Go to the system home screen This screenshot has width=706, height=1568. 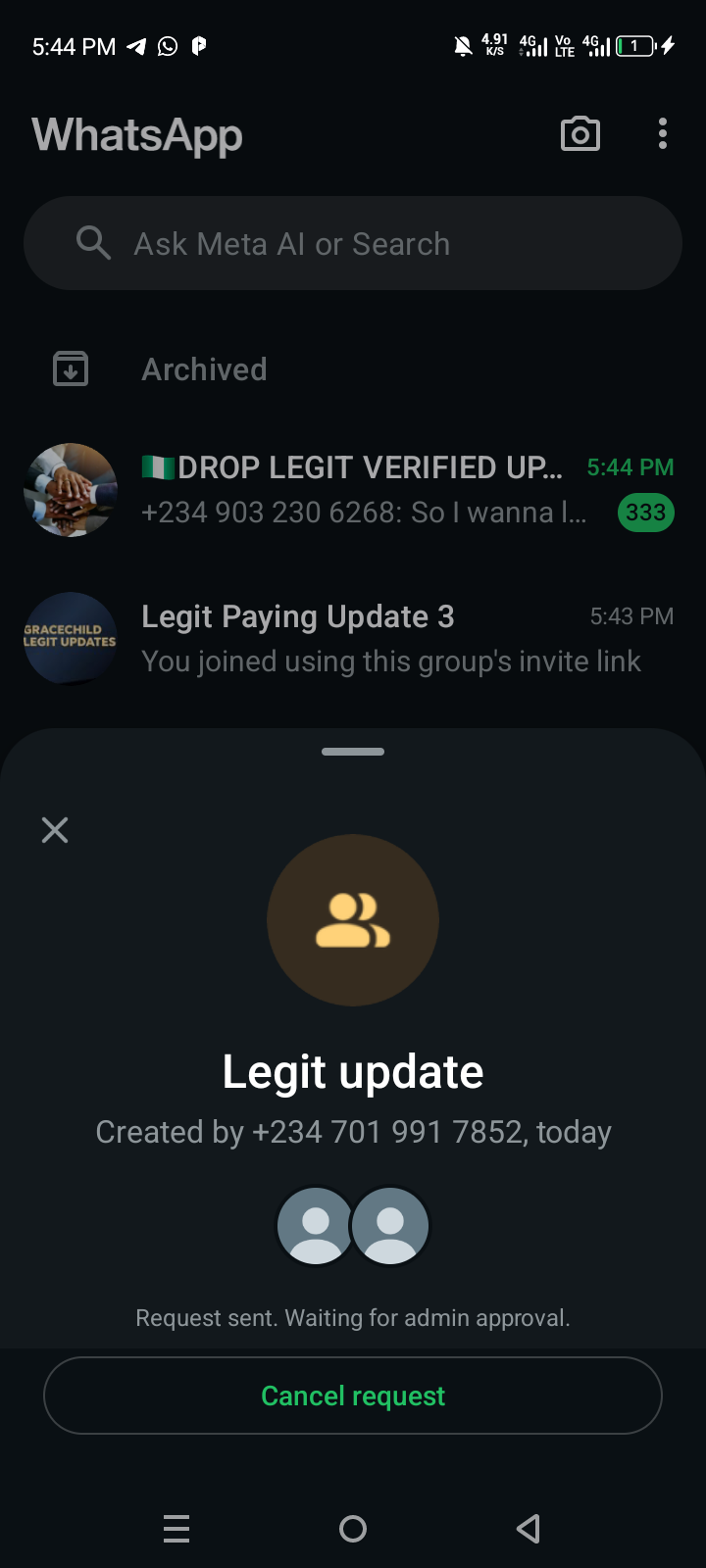[x=353, y=1529]
